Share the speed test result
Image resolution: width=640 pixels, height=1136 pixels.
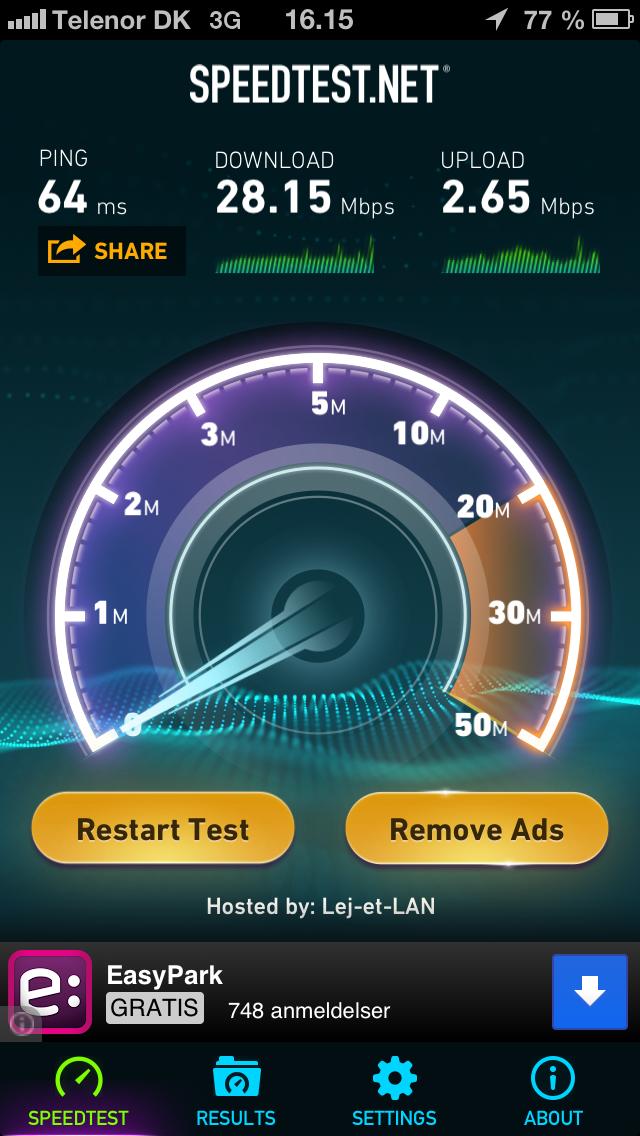(112, 251)
